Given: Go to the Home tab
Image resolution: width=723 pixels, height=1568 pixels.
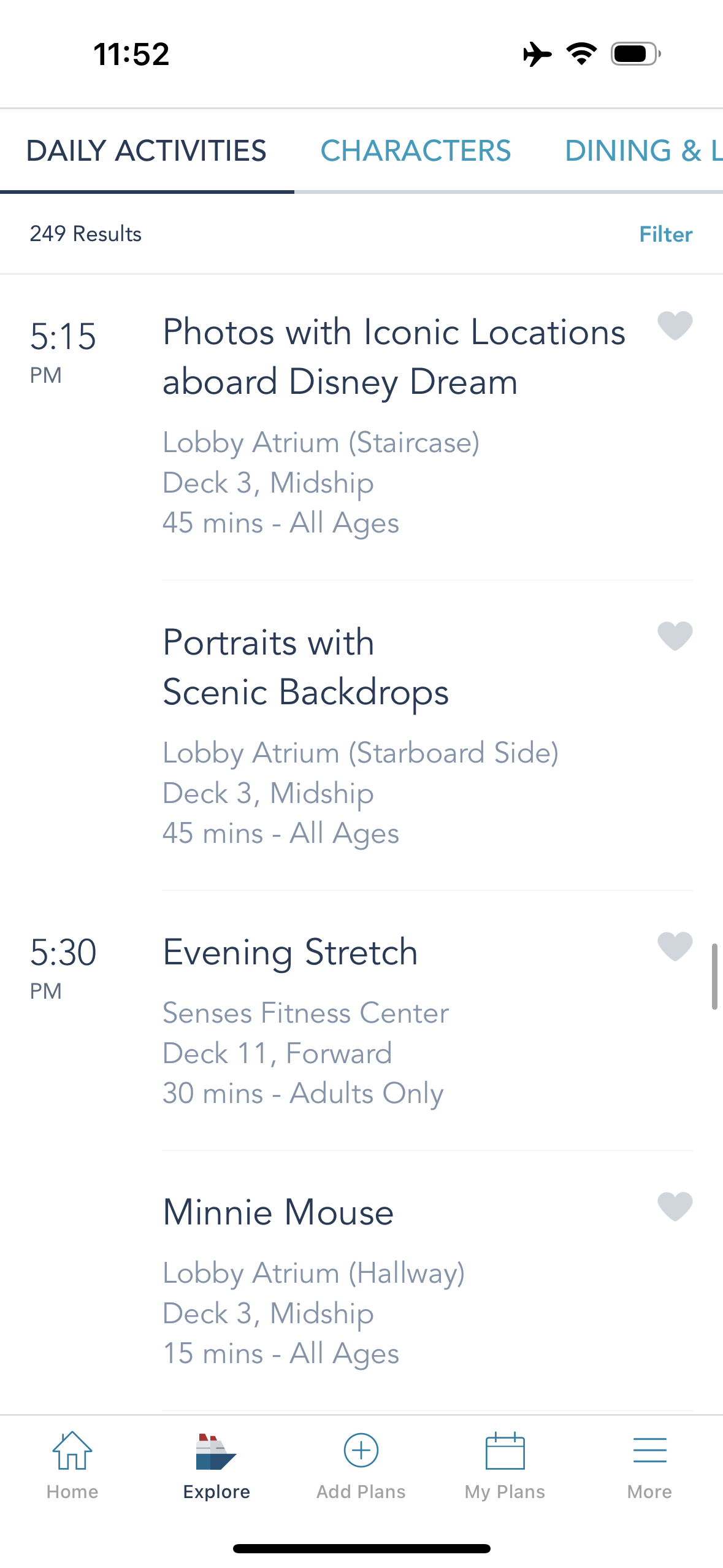Looking at the screenshot, I should 72,1465.
